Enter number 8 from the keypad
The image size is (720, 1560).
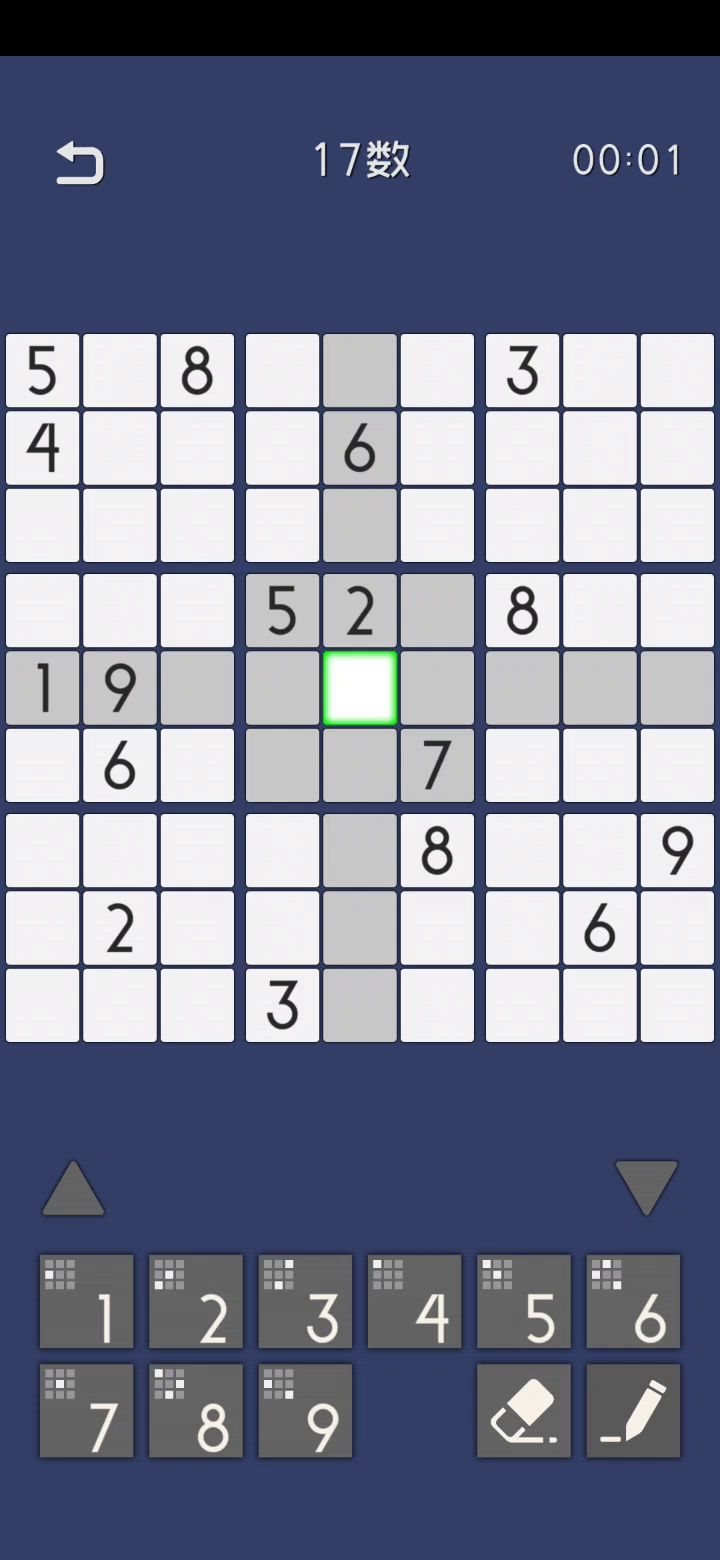[x=196, y=1411]
